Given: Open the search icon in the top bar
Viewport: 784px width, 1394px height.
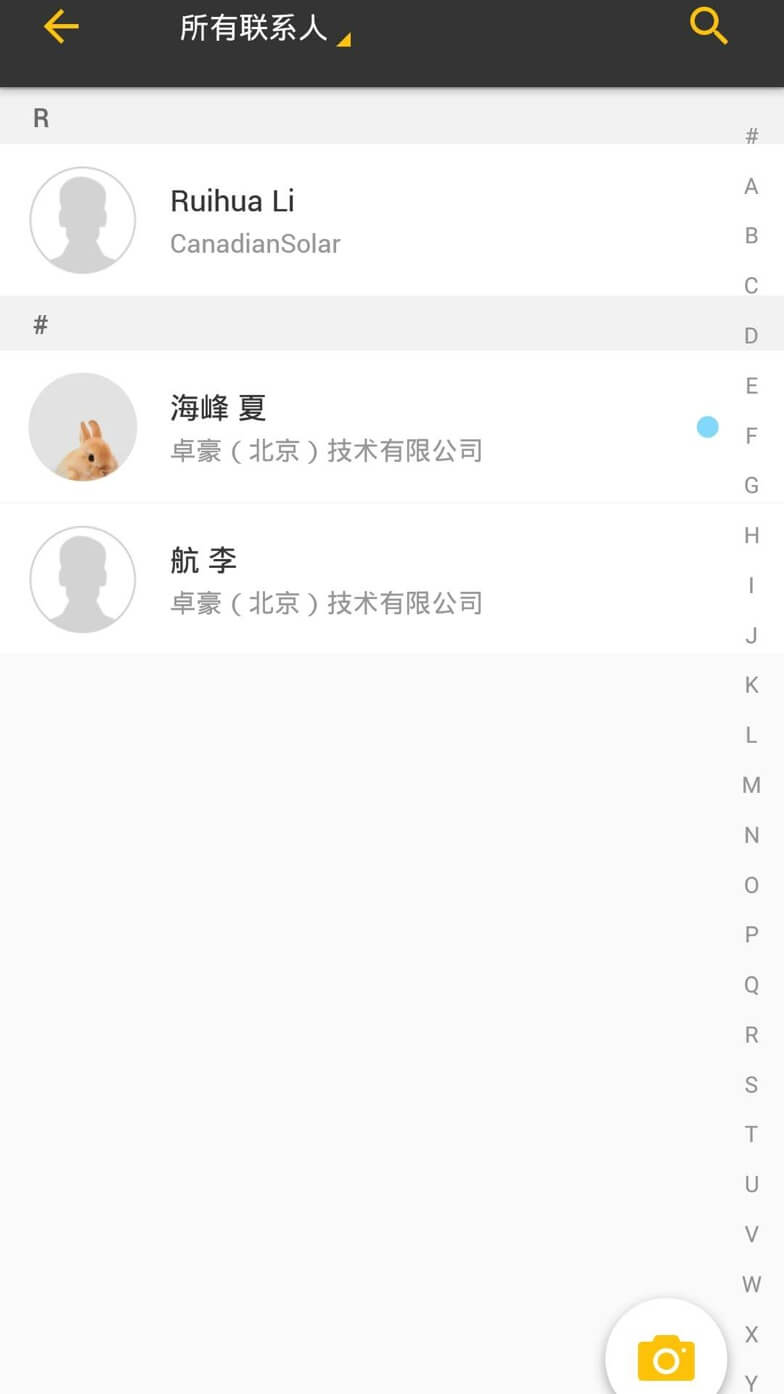Looking at the screenshot, I should click(709, 27).
